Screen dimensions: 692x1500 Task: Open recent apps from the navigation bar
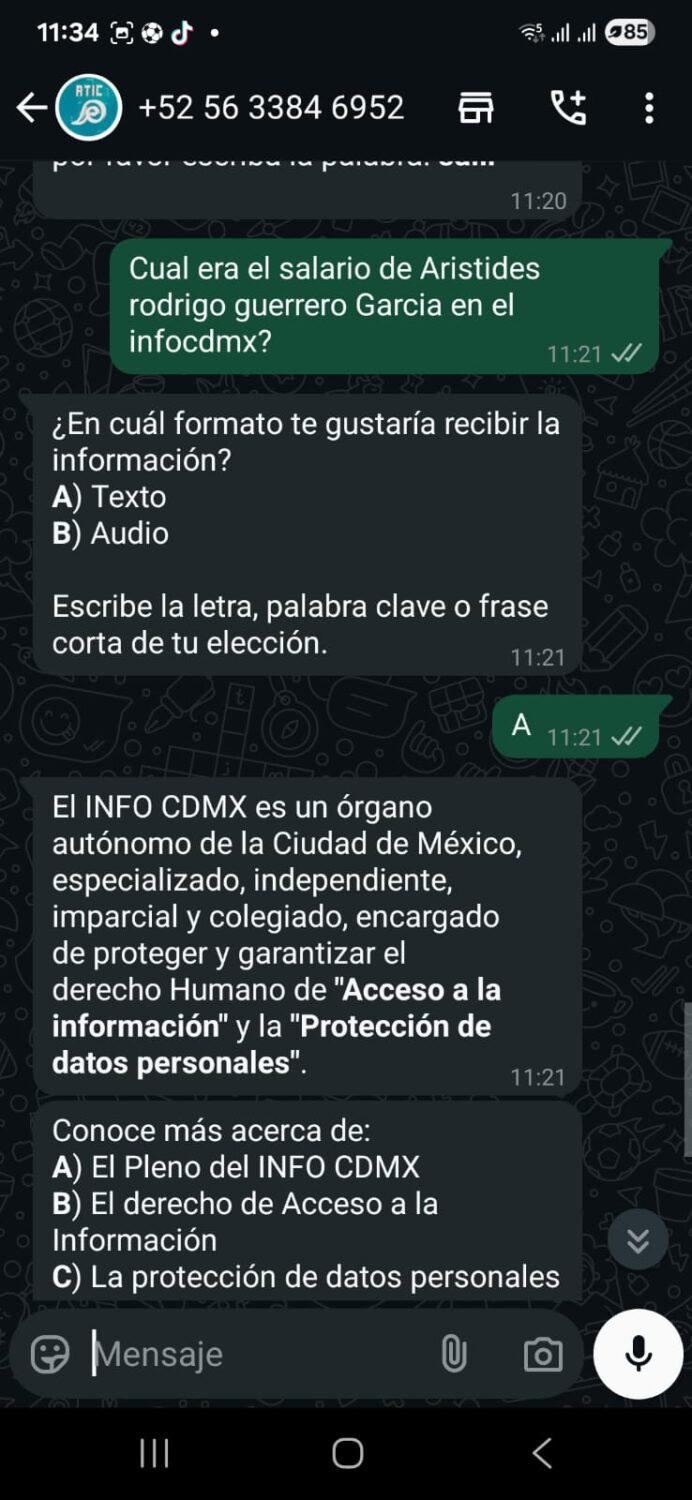click(x=154, y=1453)
